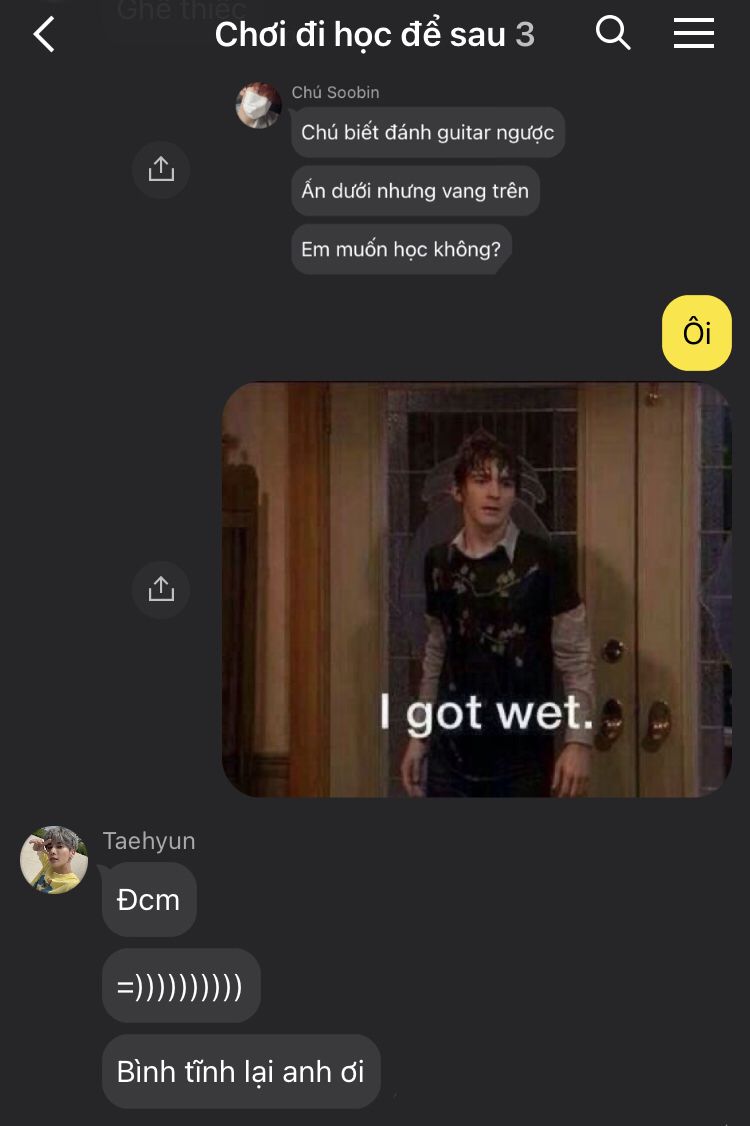Open the "I got wet" photo
The height and width of the screenshot is (1126, 750).
[x=476, y=590]
